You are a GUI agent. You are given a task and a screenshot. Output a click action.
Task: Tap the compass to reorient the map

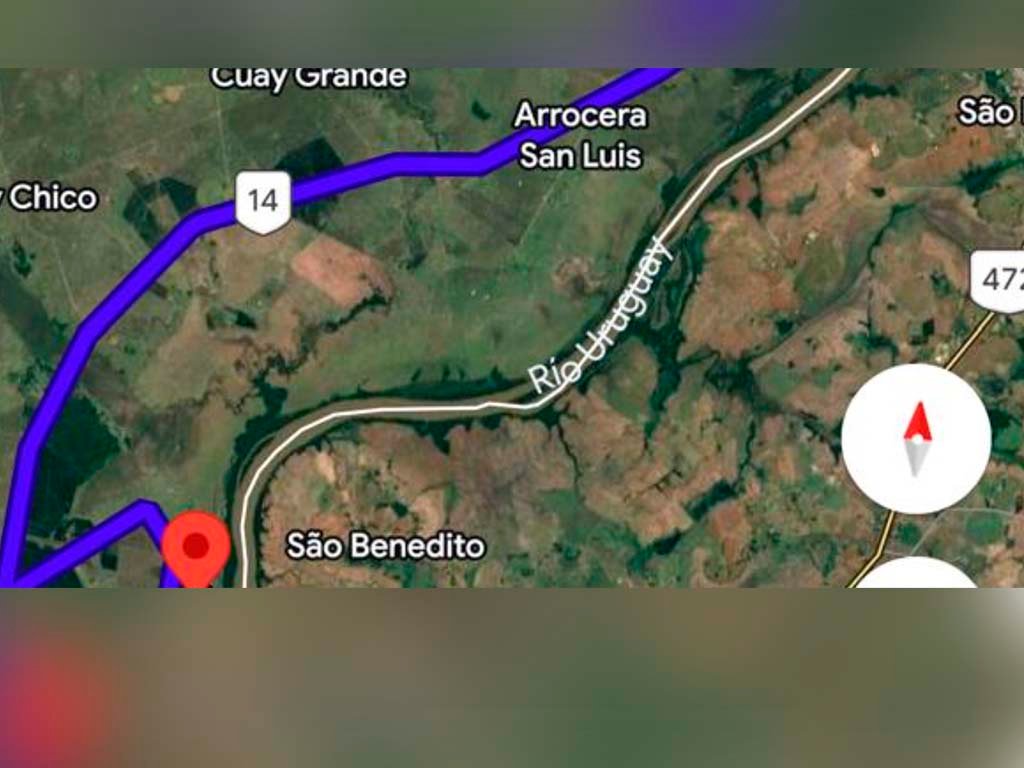[x=916, y=439]
